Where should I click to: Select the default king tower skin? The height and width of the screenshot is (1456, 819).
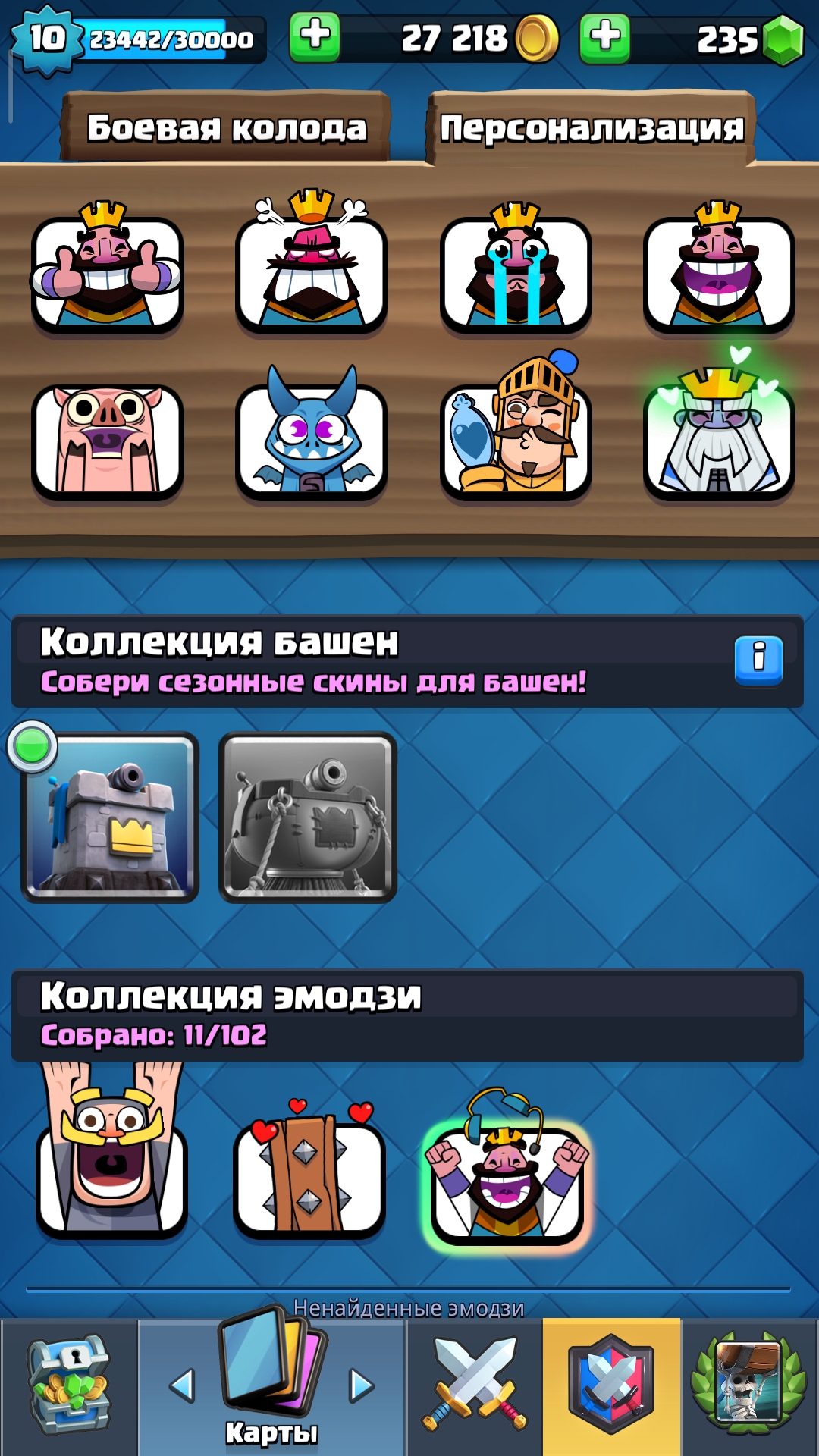[110, 817]
